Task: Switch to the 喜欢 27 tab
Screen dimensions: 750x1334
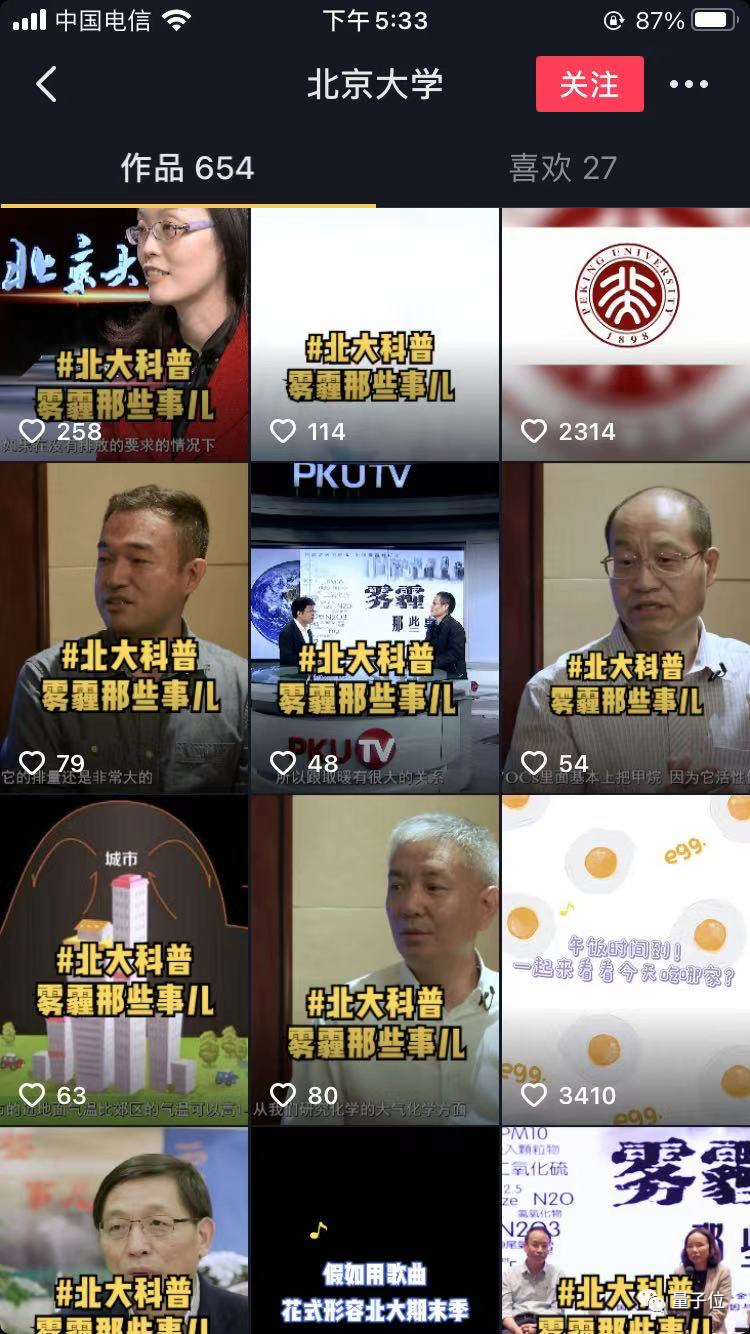Action: tap(562, 168)
